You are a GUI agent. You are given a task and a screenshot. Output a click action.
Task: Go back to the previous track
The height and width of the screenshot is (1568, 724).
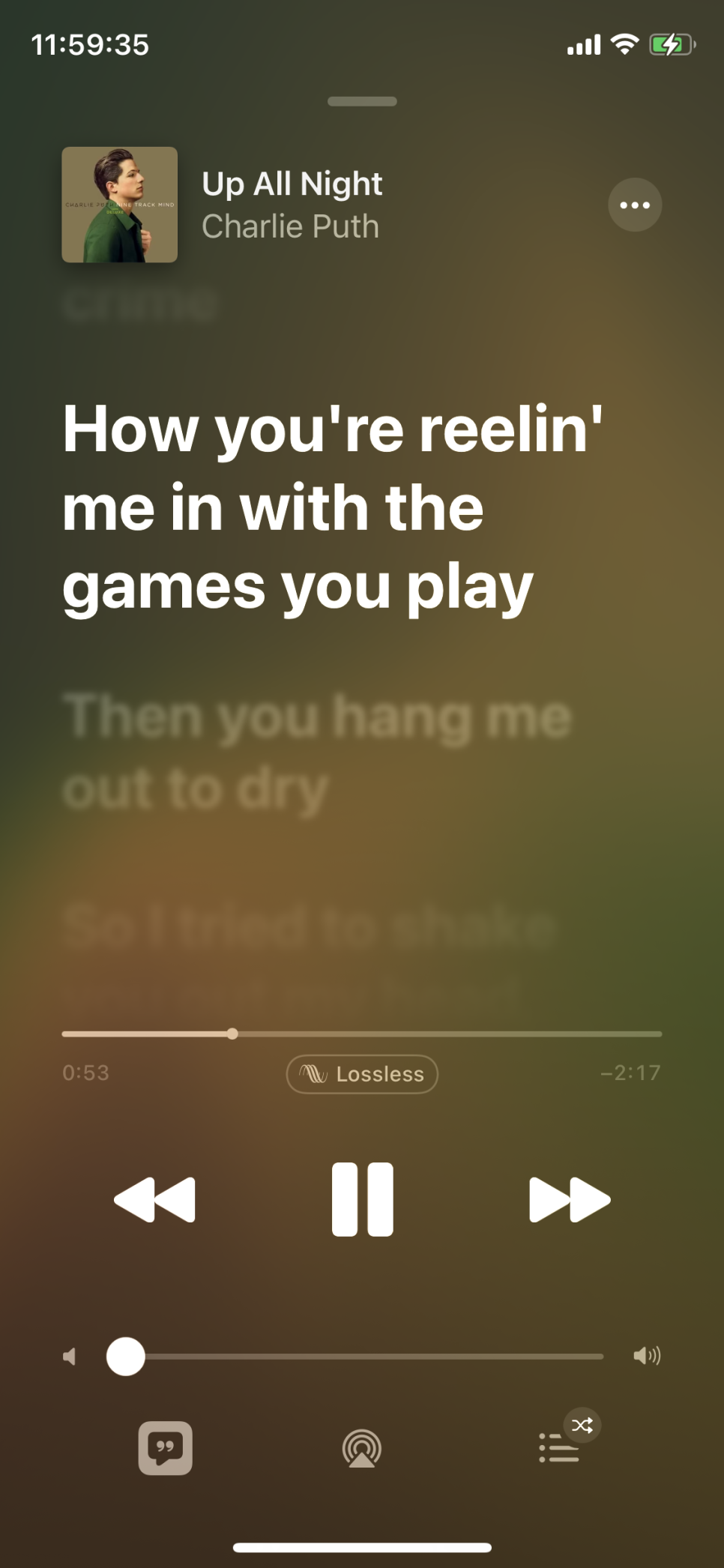[154, 1199]
